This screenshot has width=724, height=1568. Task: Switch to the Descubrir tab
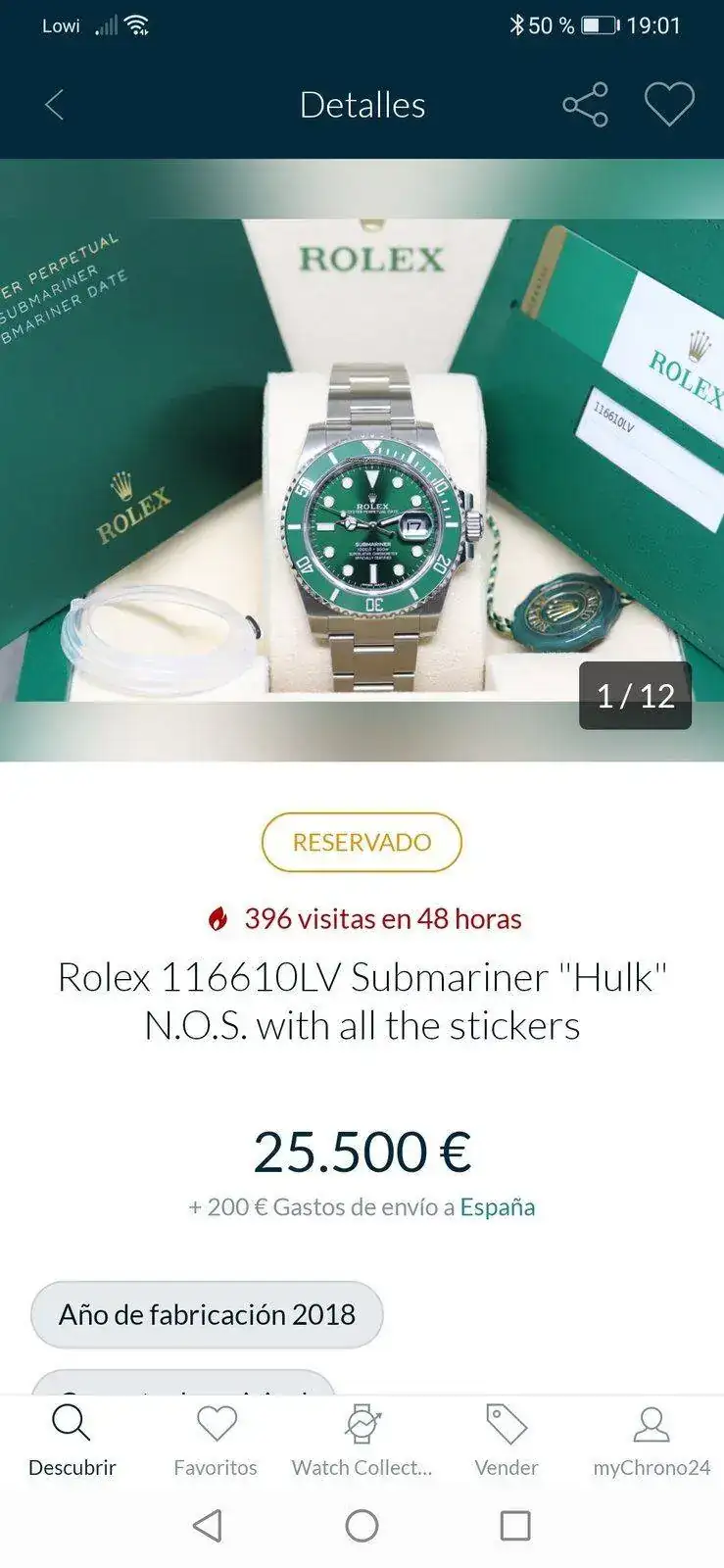point(72,1440)
